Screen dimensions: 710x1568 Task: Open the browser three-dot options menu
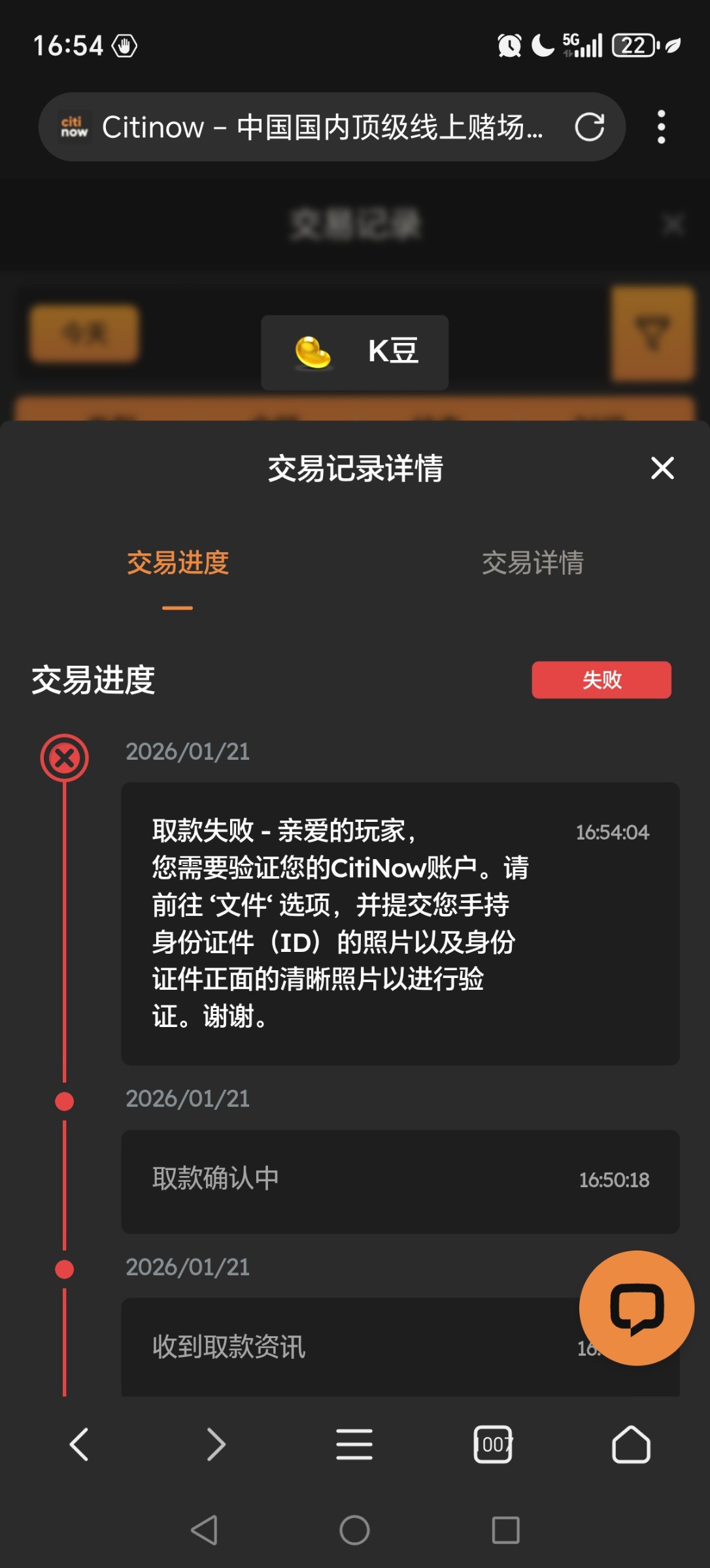point(662,127)
